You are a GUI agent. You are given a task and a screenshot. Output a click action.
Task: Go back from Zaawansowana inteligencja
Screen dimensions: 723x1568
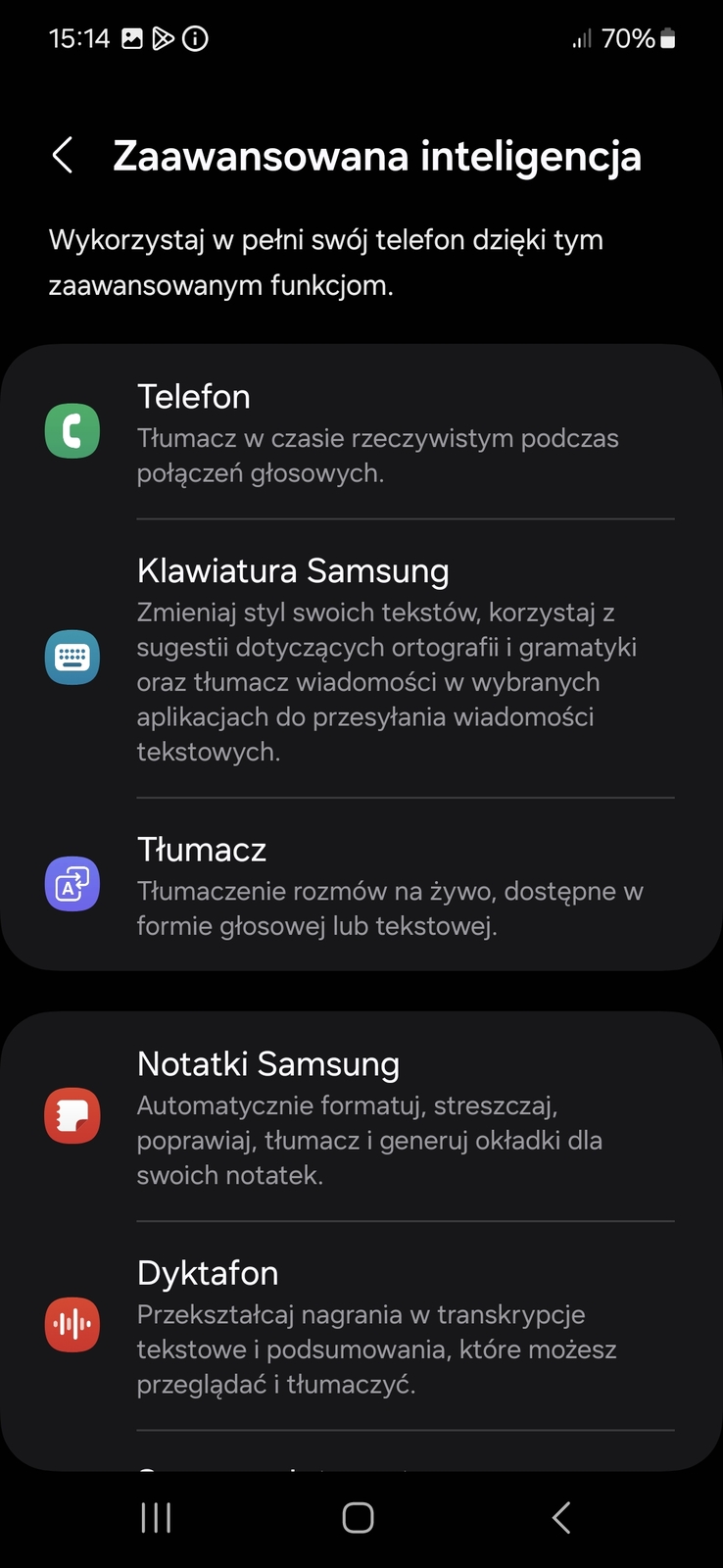coord(63,156)
